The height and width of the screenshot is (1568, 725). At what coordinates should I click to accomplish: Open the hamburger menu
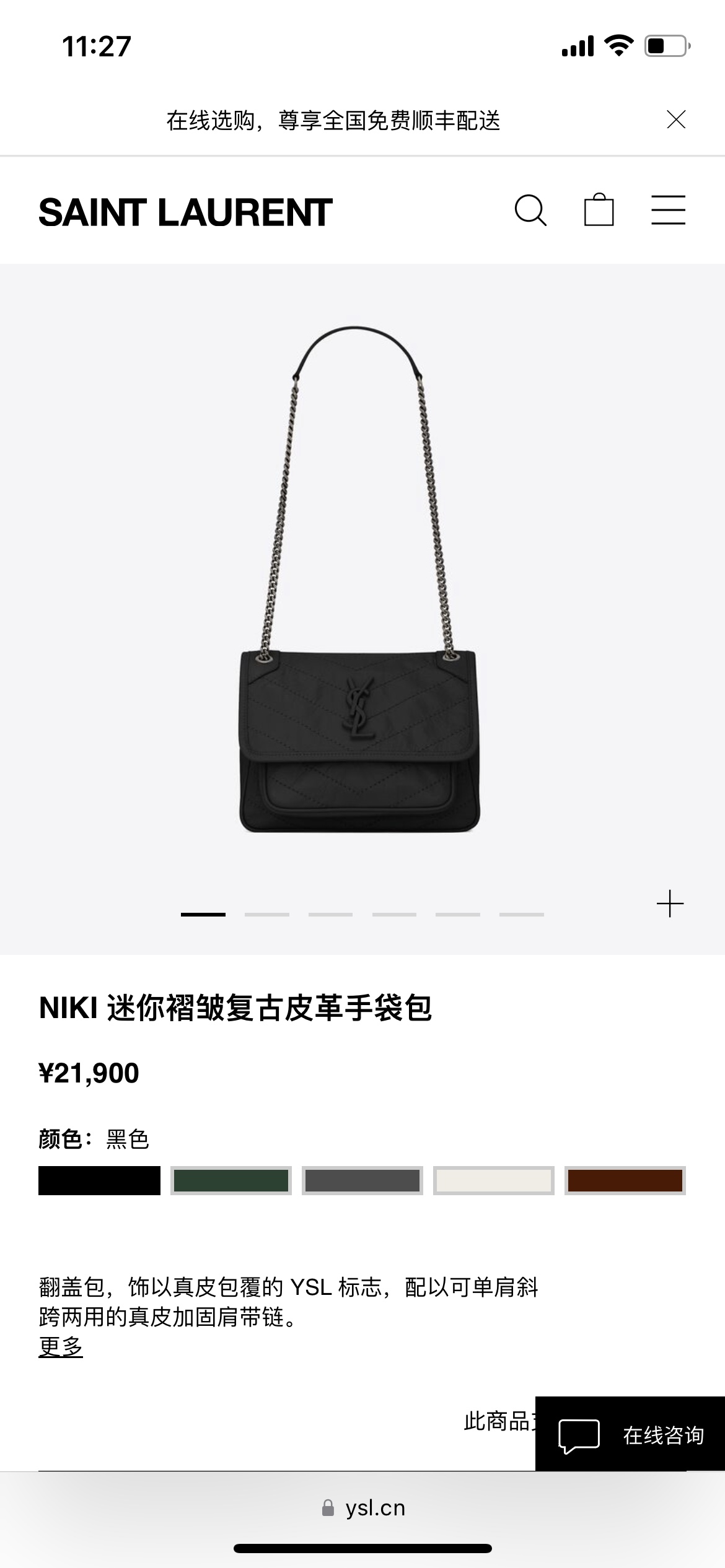click(668, 211)
